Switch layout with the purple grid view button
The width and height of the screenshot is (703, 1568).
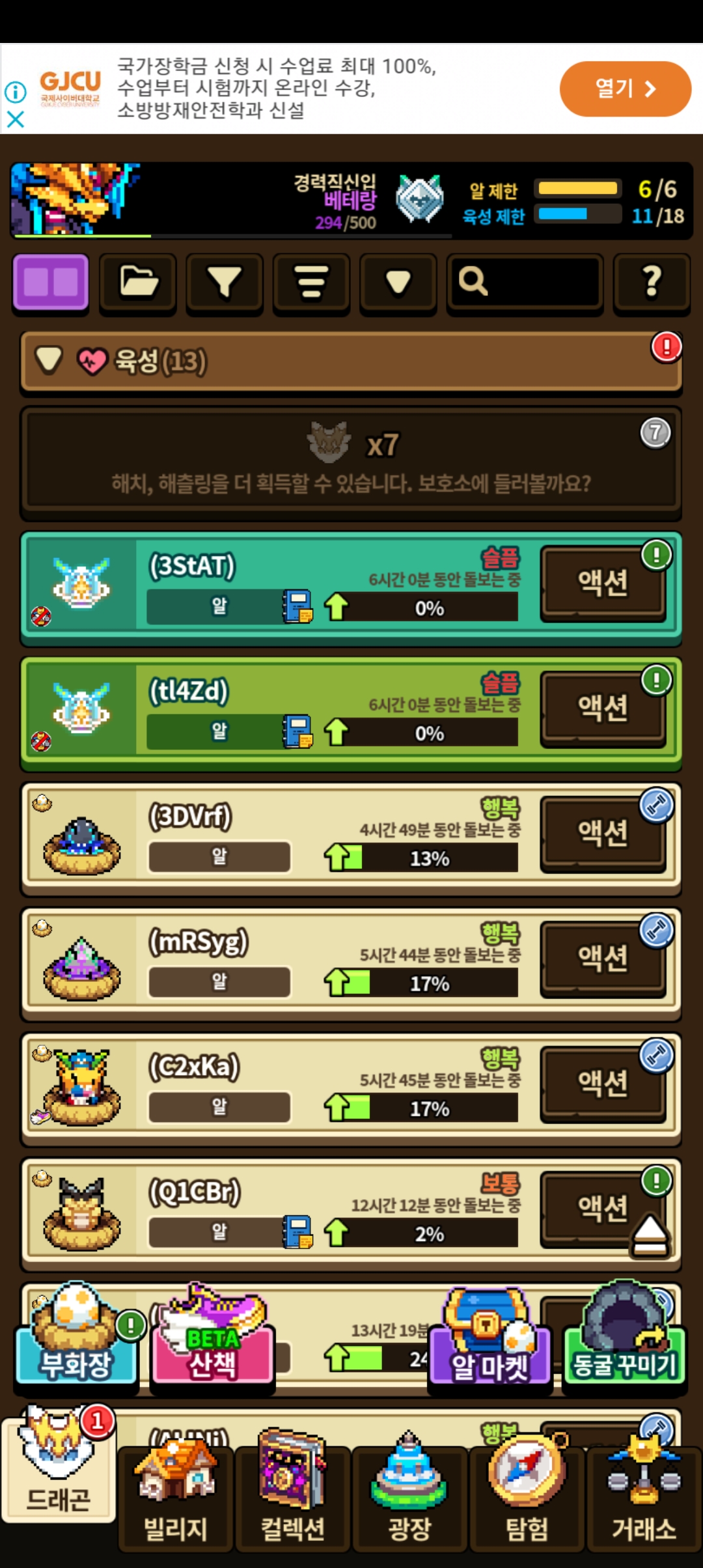(51, 283)
